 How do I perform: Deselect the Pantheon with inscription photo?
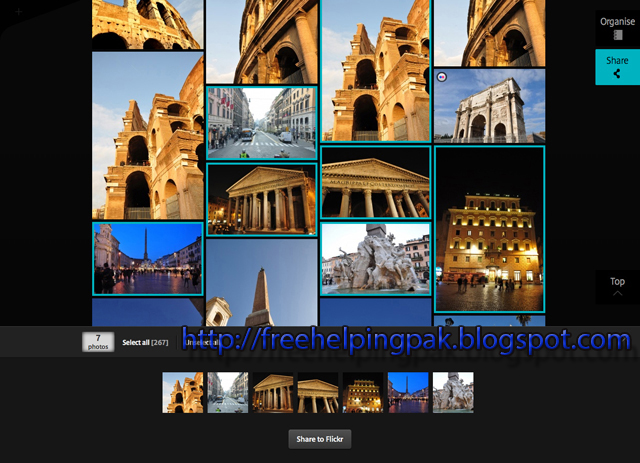376,183
